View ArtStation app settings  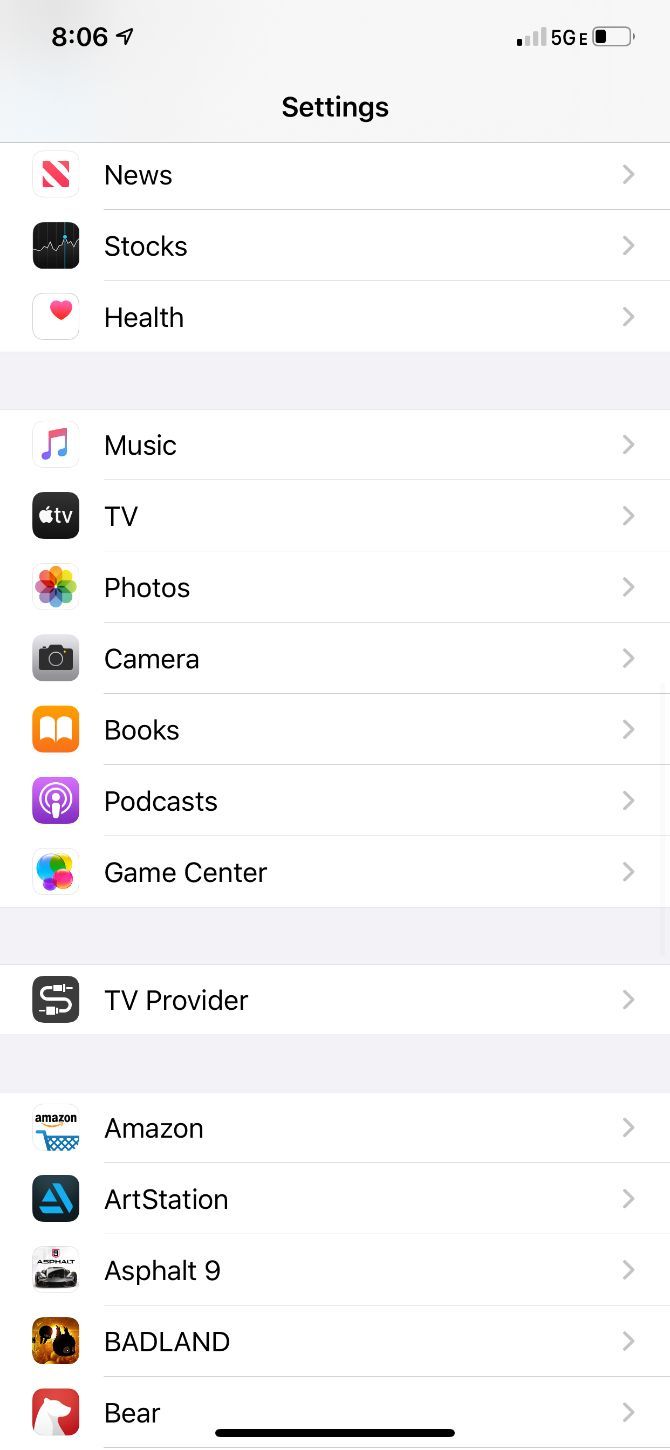point(335,1199)
